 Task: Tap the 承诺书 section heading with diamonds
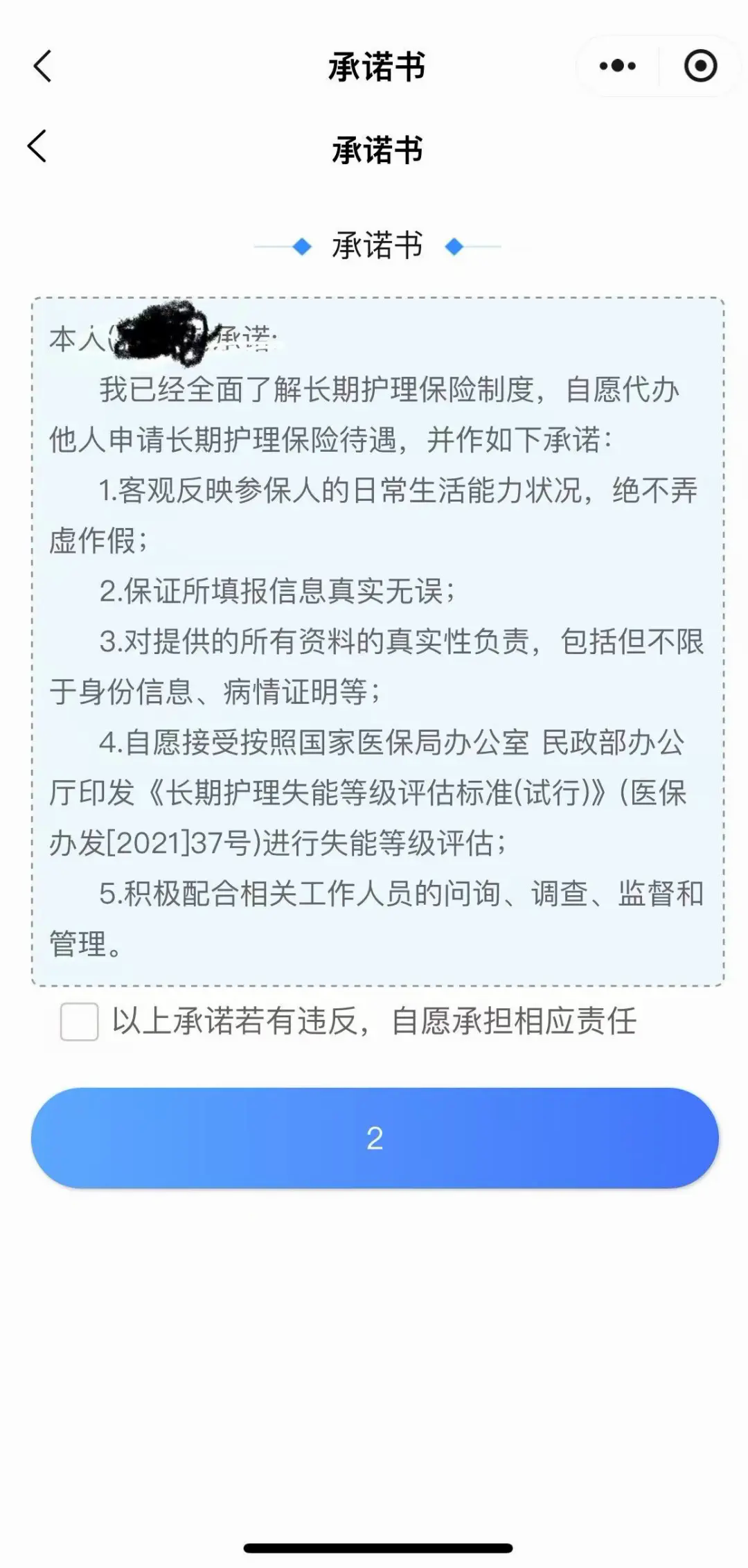click(377, 246)
